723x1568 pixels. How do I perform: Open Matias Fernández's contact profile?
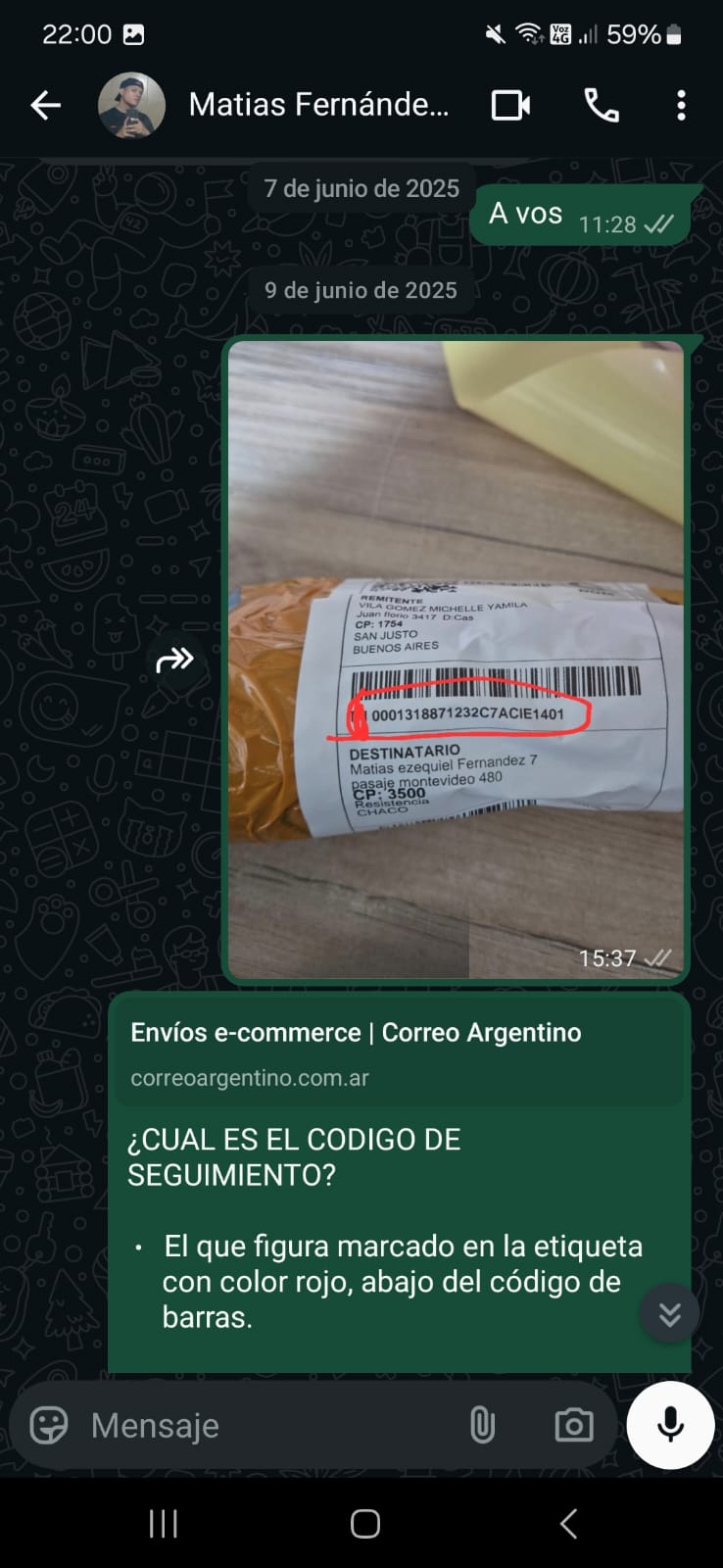318,105
